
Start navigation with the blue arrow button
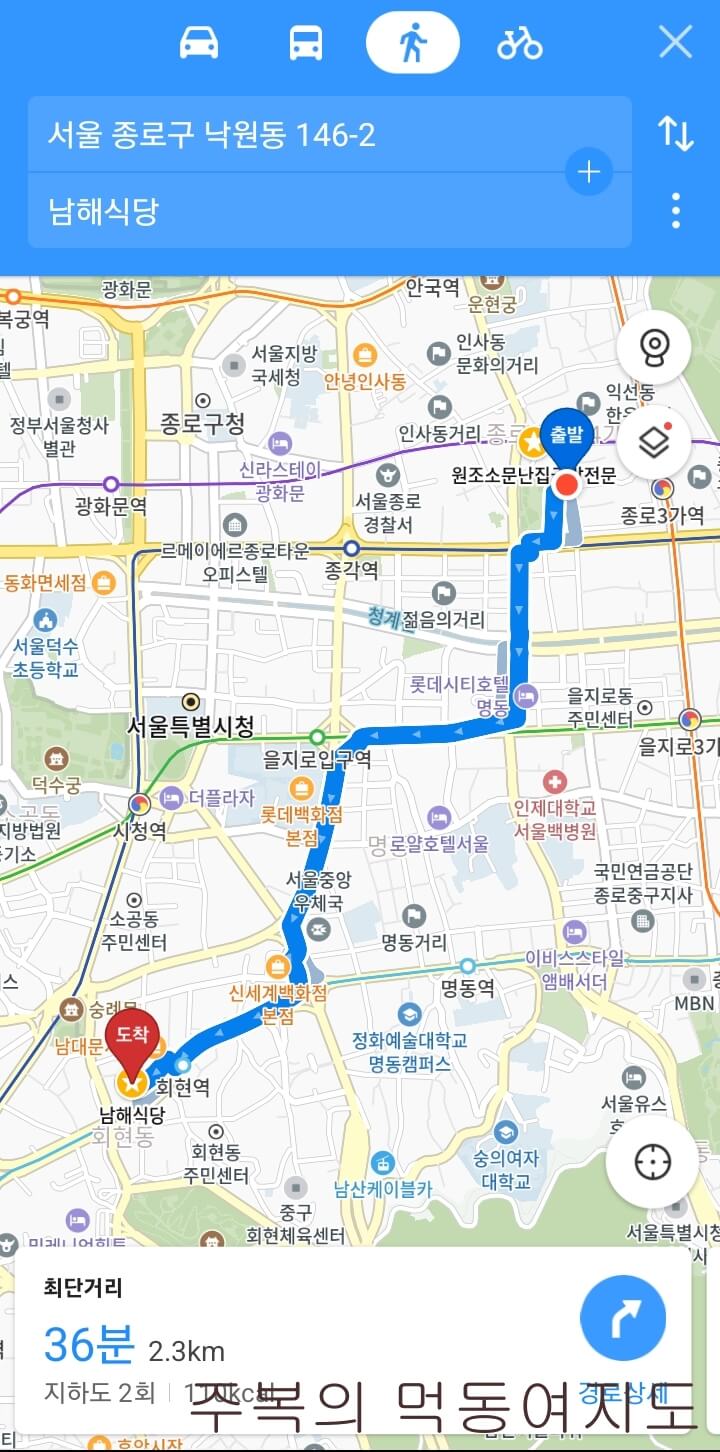tap(623, 1318)
